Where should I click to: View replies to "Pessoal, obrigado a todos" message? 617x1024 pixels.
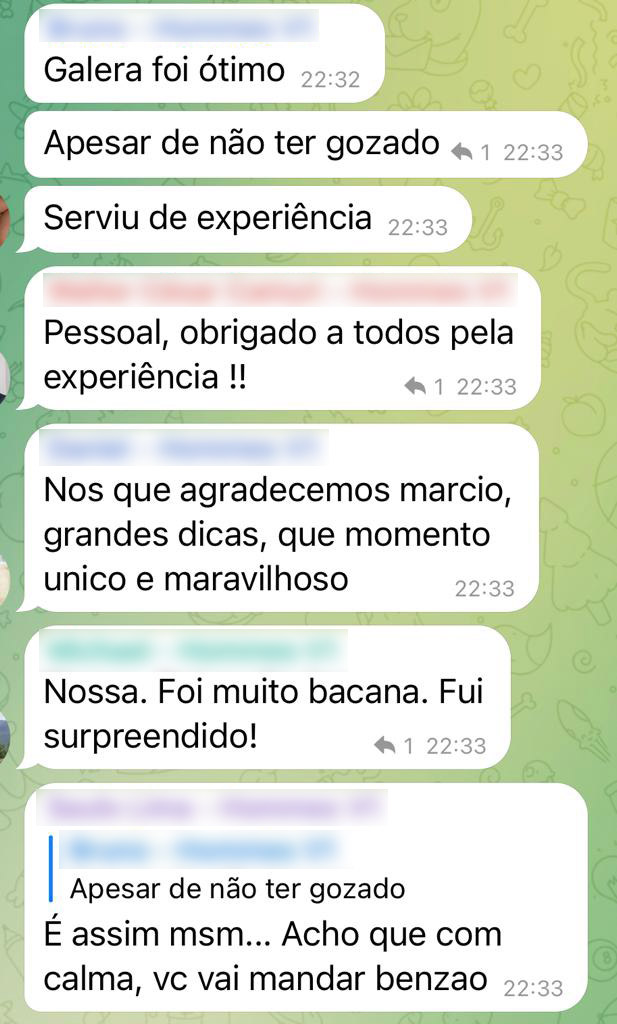(424, 386)
